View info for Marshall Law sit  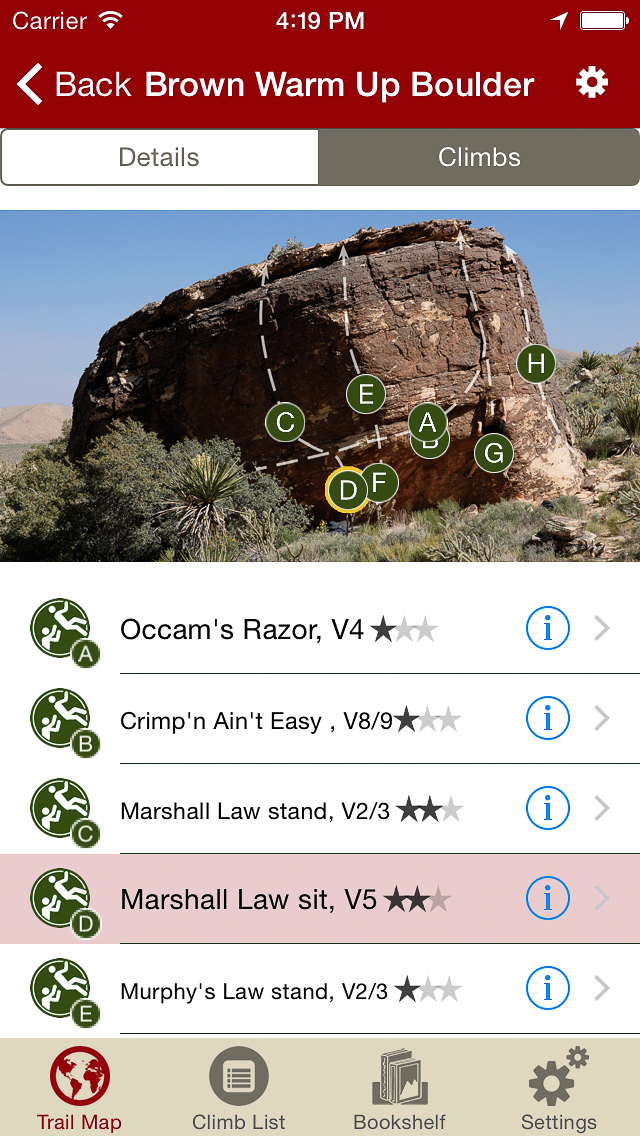pos(547,899)
